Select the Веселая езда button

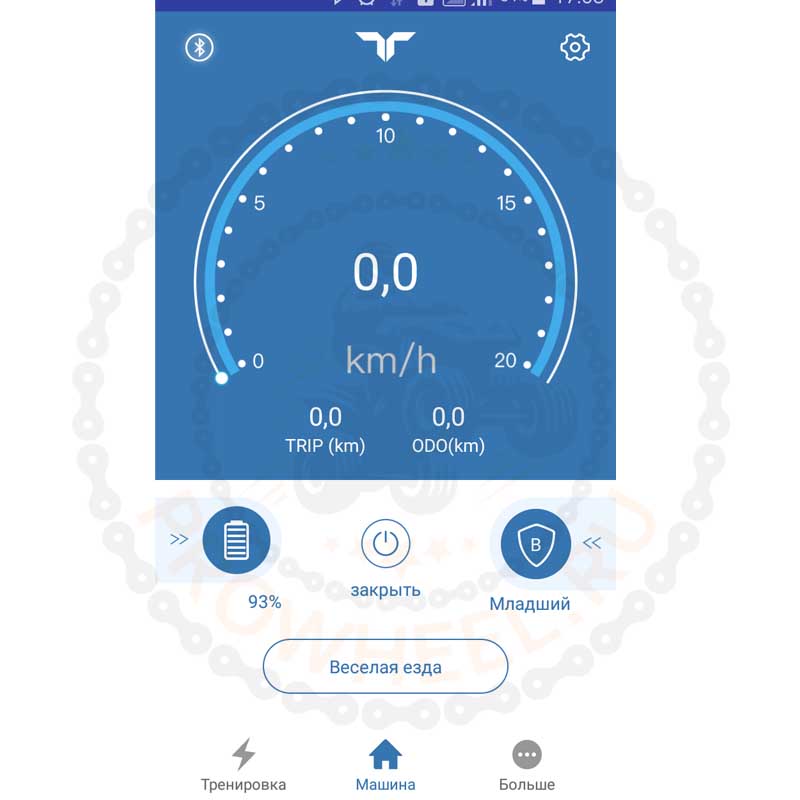[385, 666]
